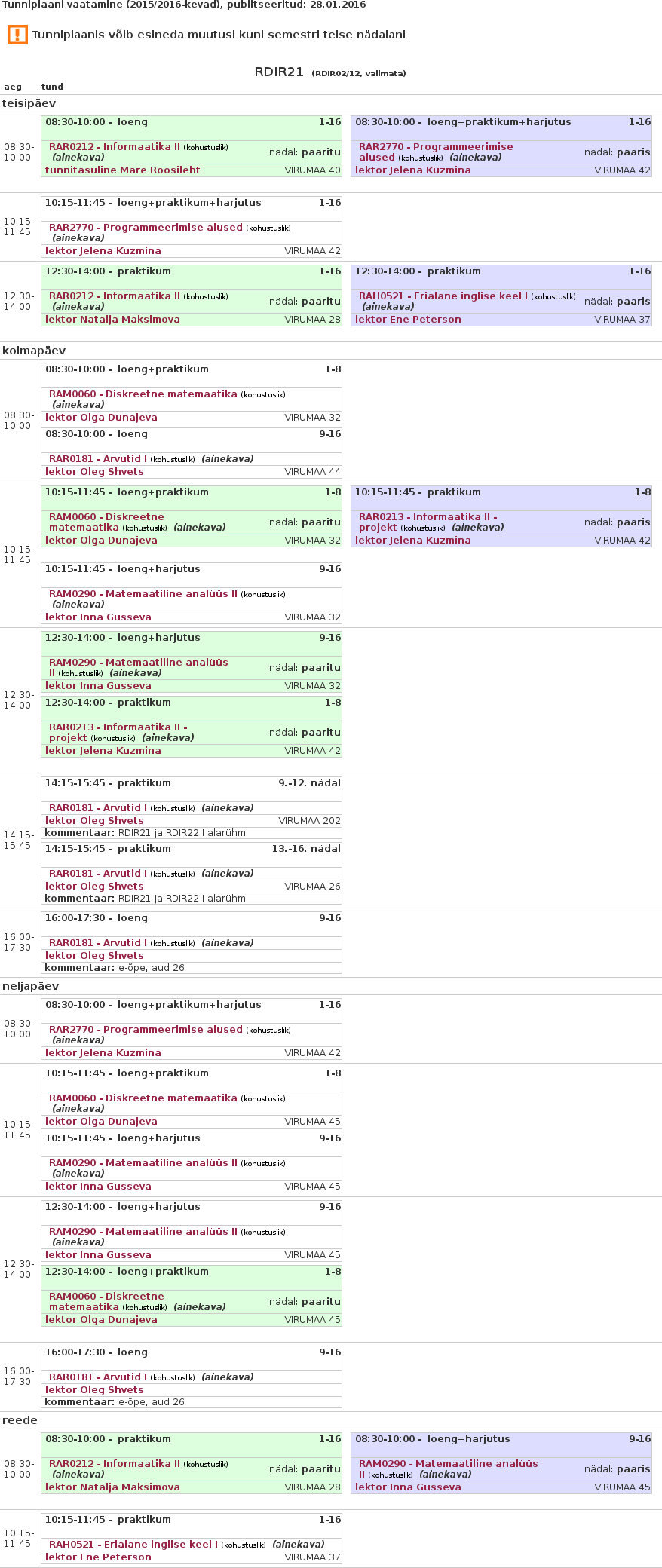The height and width of the screenshot is (1568, 662).
Task: Open RAR2770 Programmeerimise alused in Tuesday's 10:15 class
Action: point(146,228)
